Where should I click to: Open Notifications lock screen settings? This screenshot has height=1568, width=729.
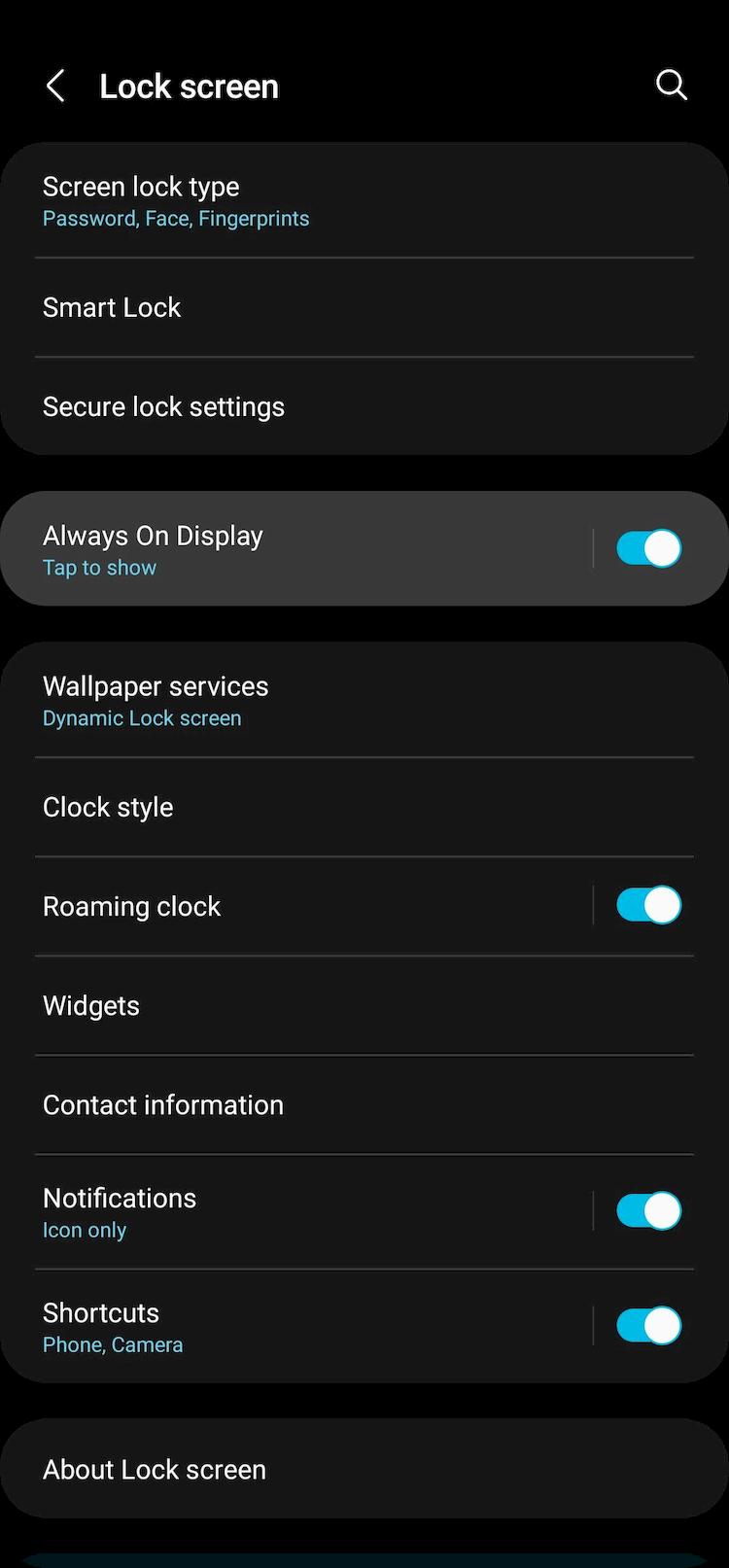[x=295, y=1212]
